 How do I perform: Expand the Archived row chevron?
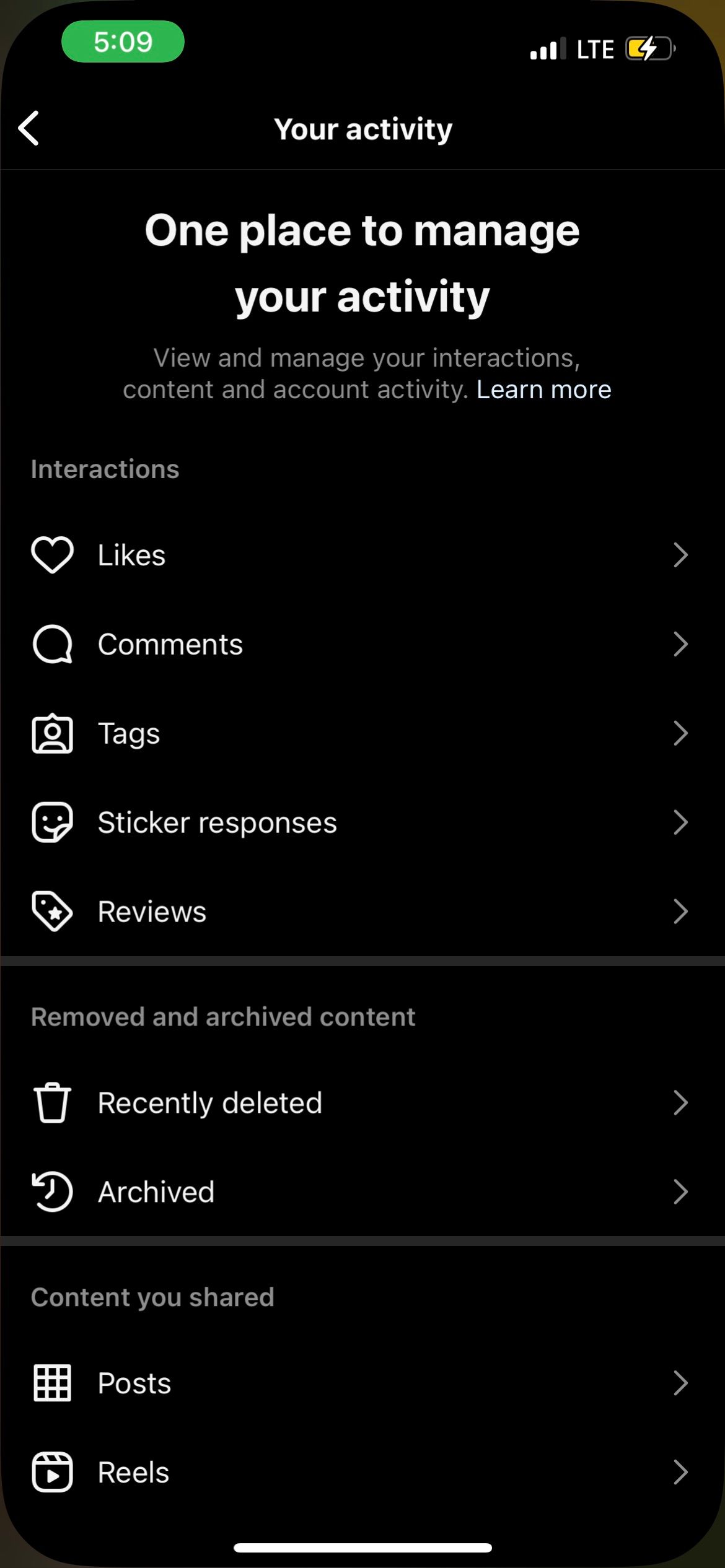681,1191
